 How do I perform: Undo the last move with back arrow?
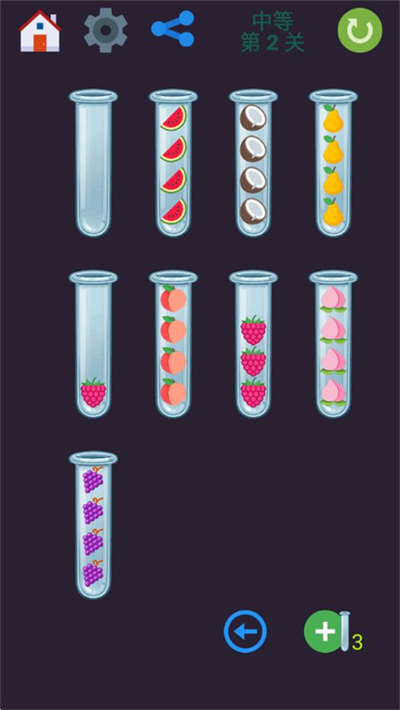pyautogui.click(x=246, y=631)
